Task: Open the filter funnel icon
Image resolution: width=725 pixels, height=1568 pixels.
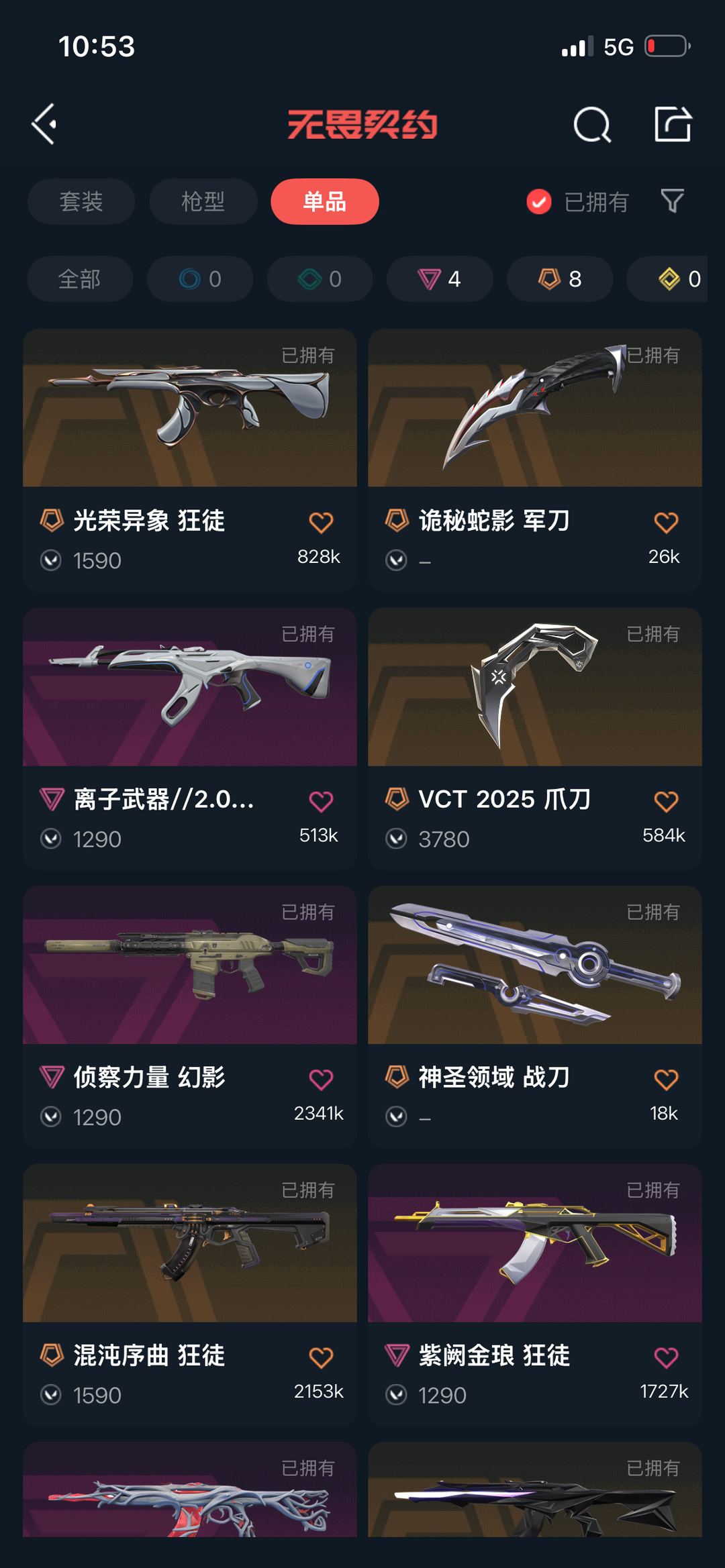Action: click(672, 201)
